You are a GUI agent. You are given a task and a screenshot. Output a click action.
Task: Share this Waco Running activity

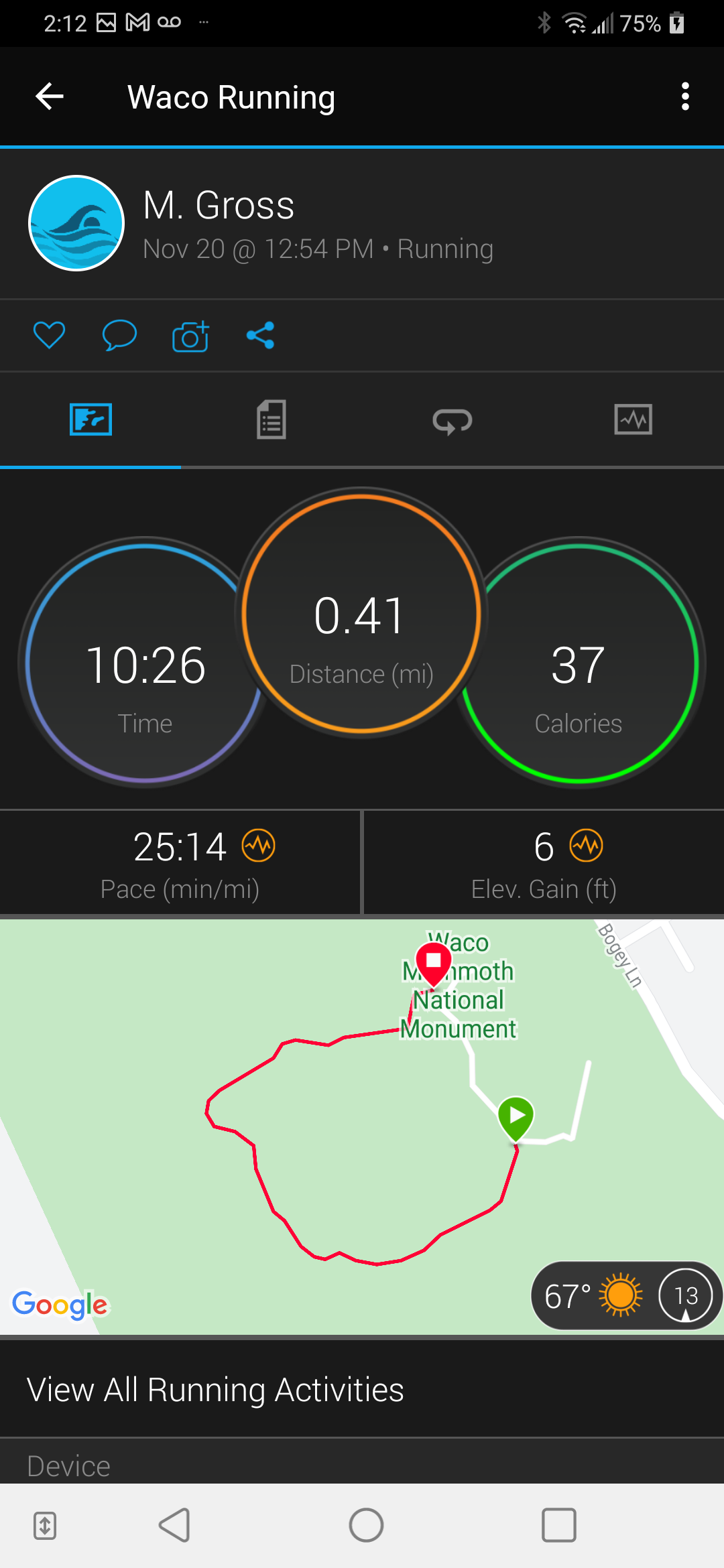point(260,335)
